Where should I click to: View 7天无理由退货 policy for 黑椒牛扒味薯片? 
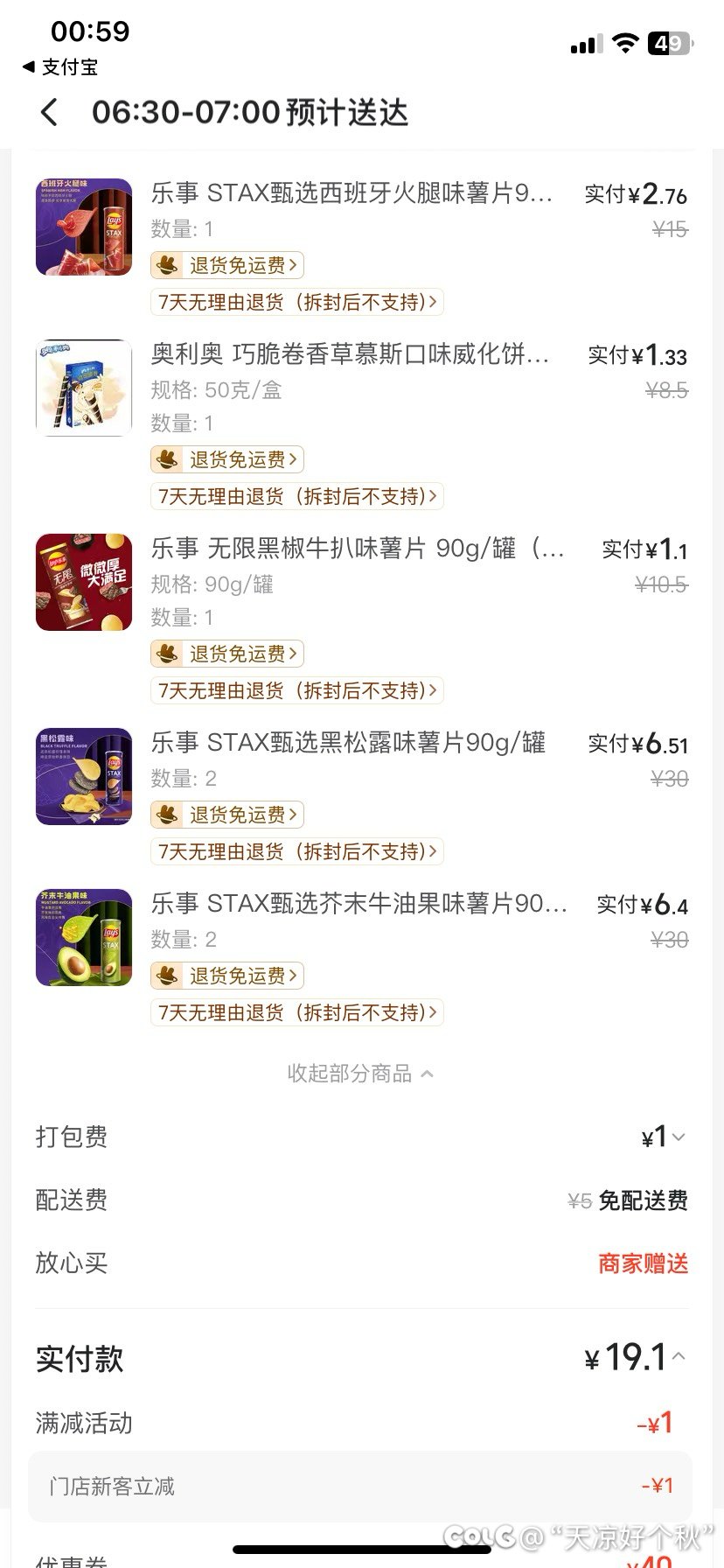coord(297,691)
